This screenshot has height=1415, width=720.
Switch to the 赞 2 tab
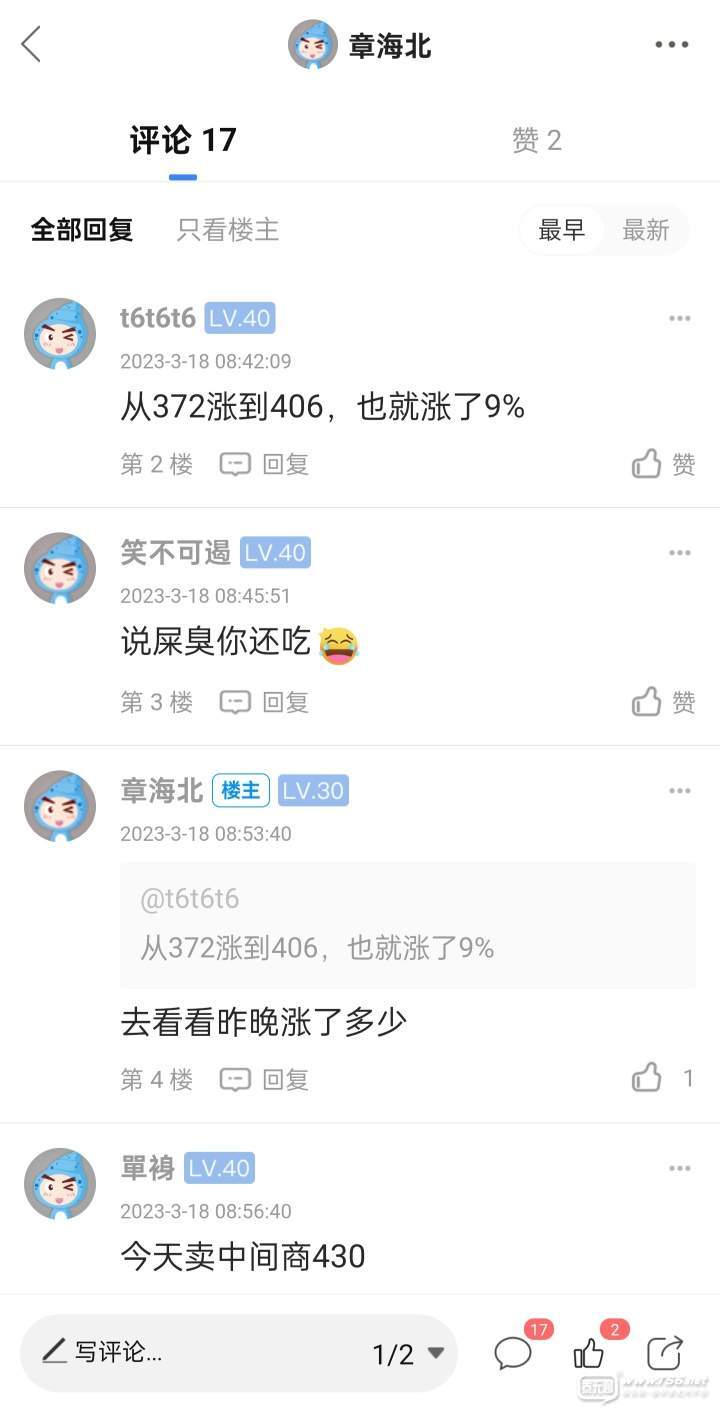[x=537, y=141]
